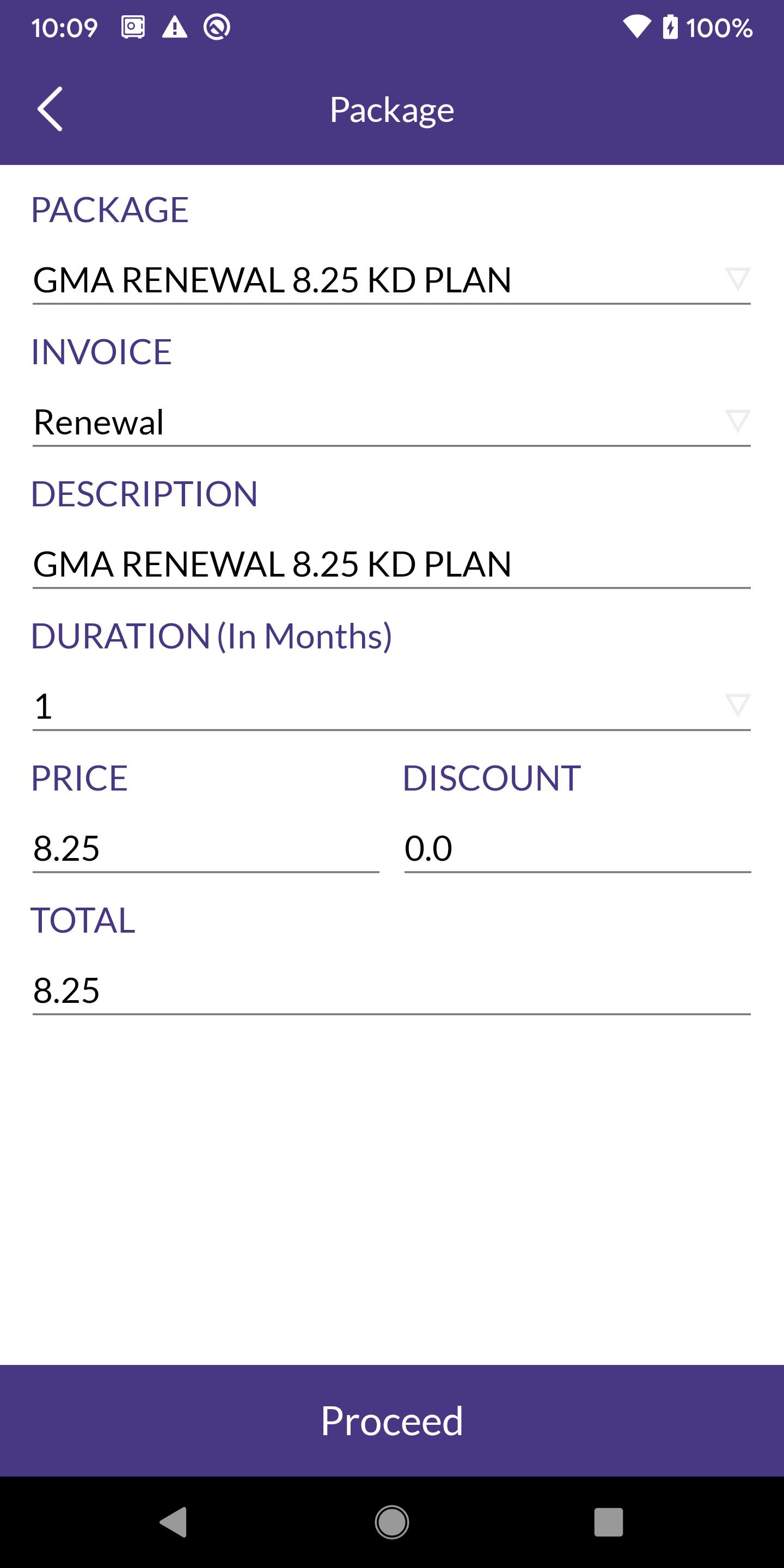Image resolution: width=784 pixels, height=1568 pixels.
Task: Open the Package dropdown selector
Action: point(391,280)
